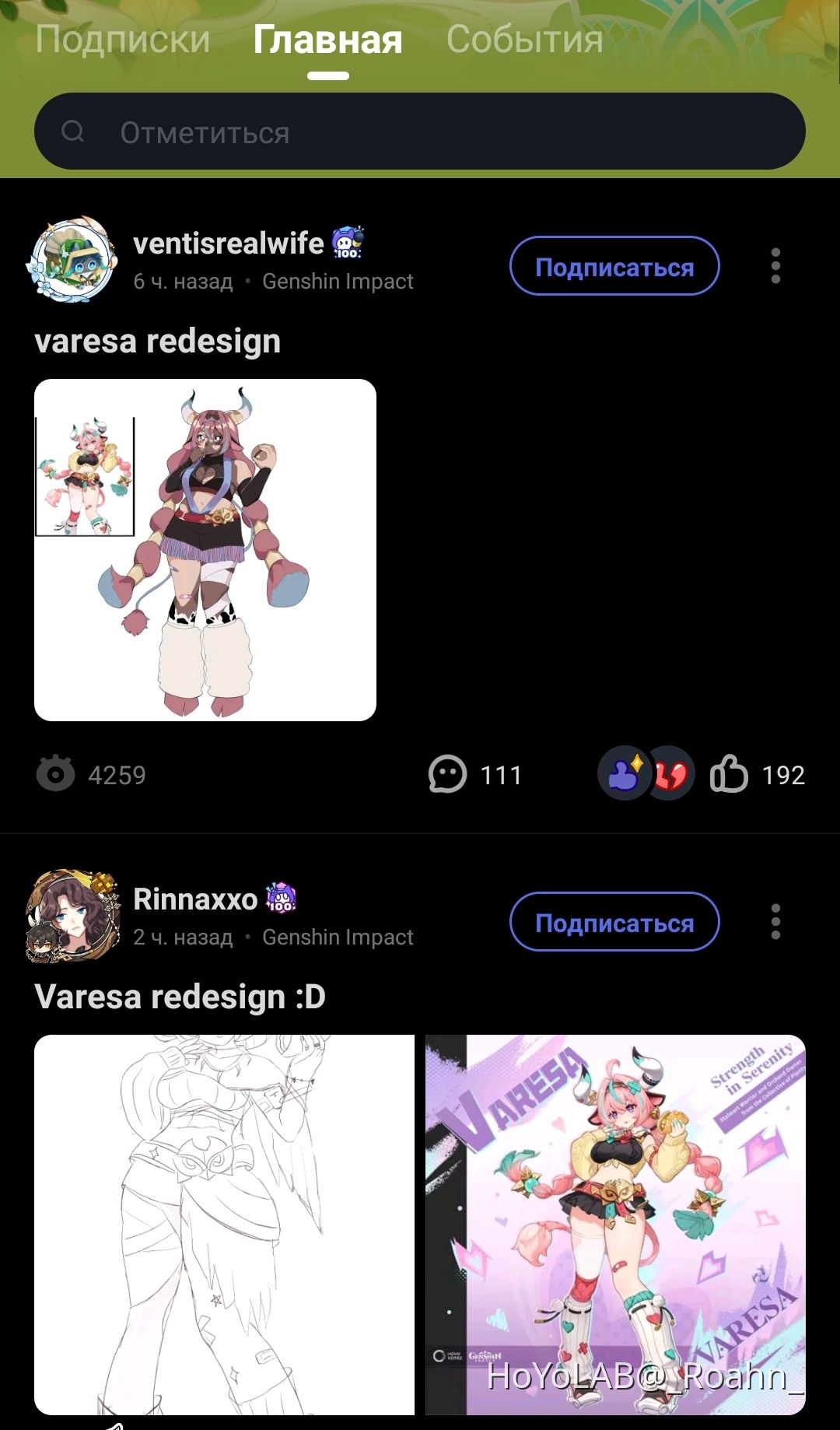Open ventisrealwife's profile avatar

coord(72,260)
